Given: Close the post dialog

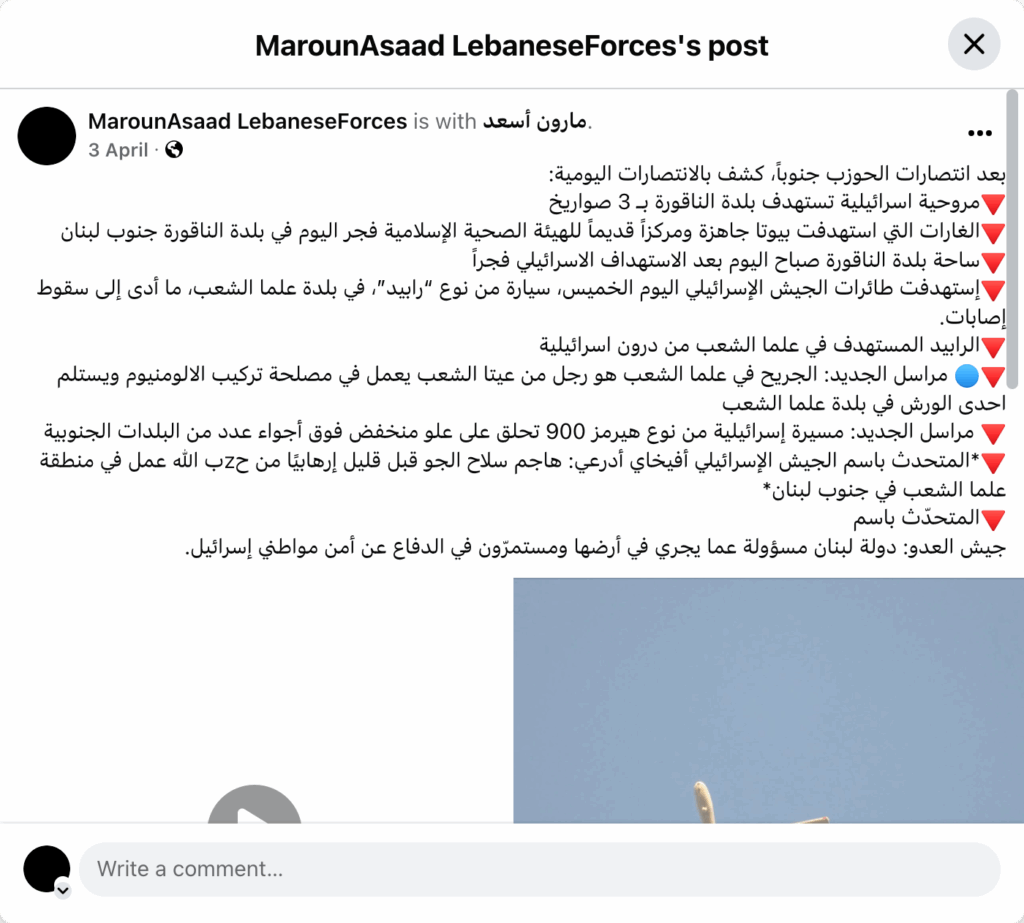Looking at the screenshot, I should (973, 45).
